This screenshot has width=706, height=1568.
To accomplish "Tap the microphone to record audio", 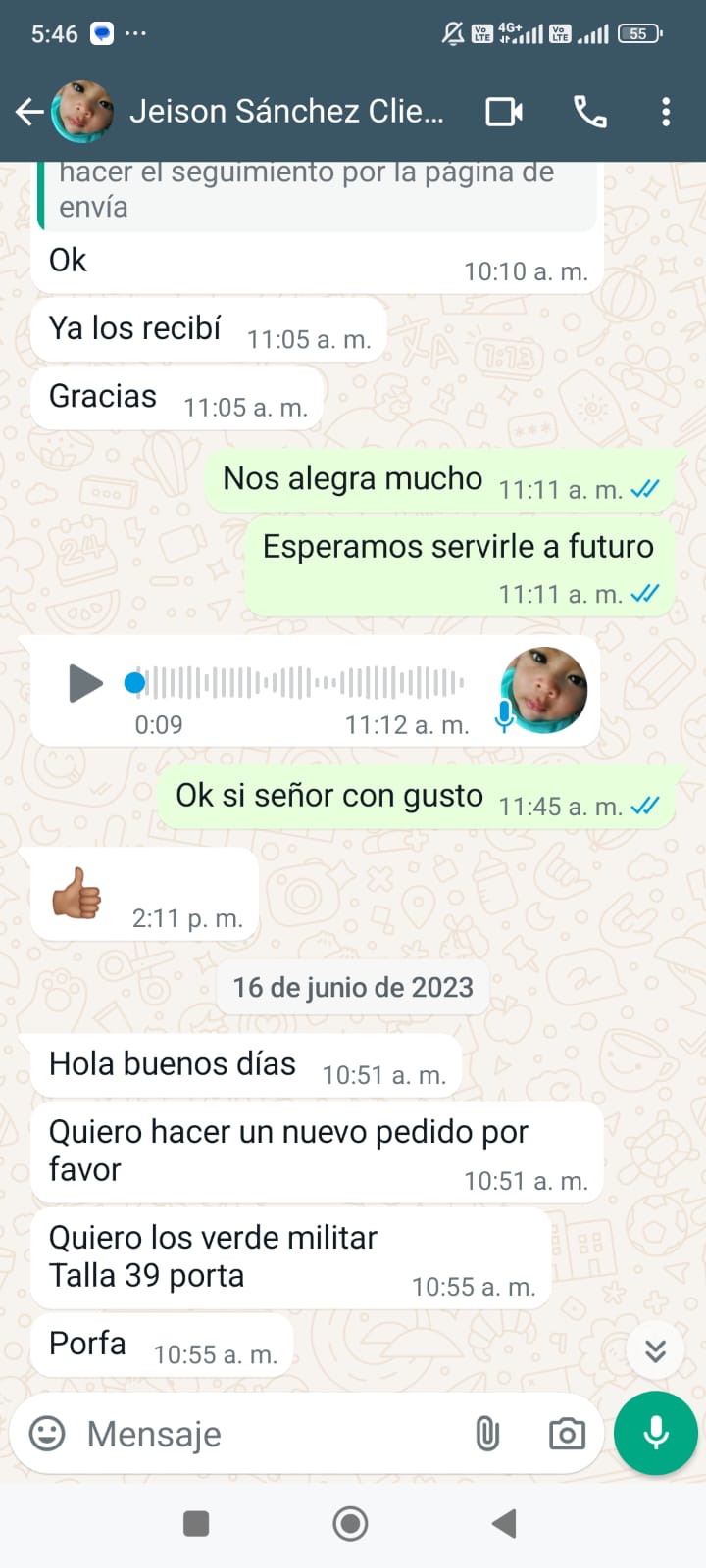I will coord(655,1433).
